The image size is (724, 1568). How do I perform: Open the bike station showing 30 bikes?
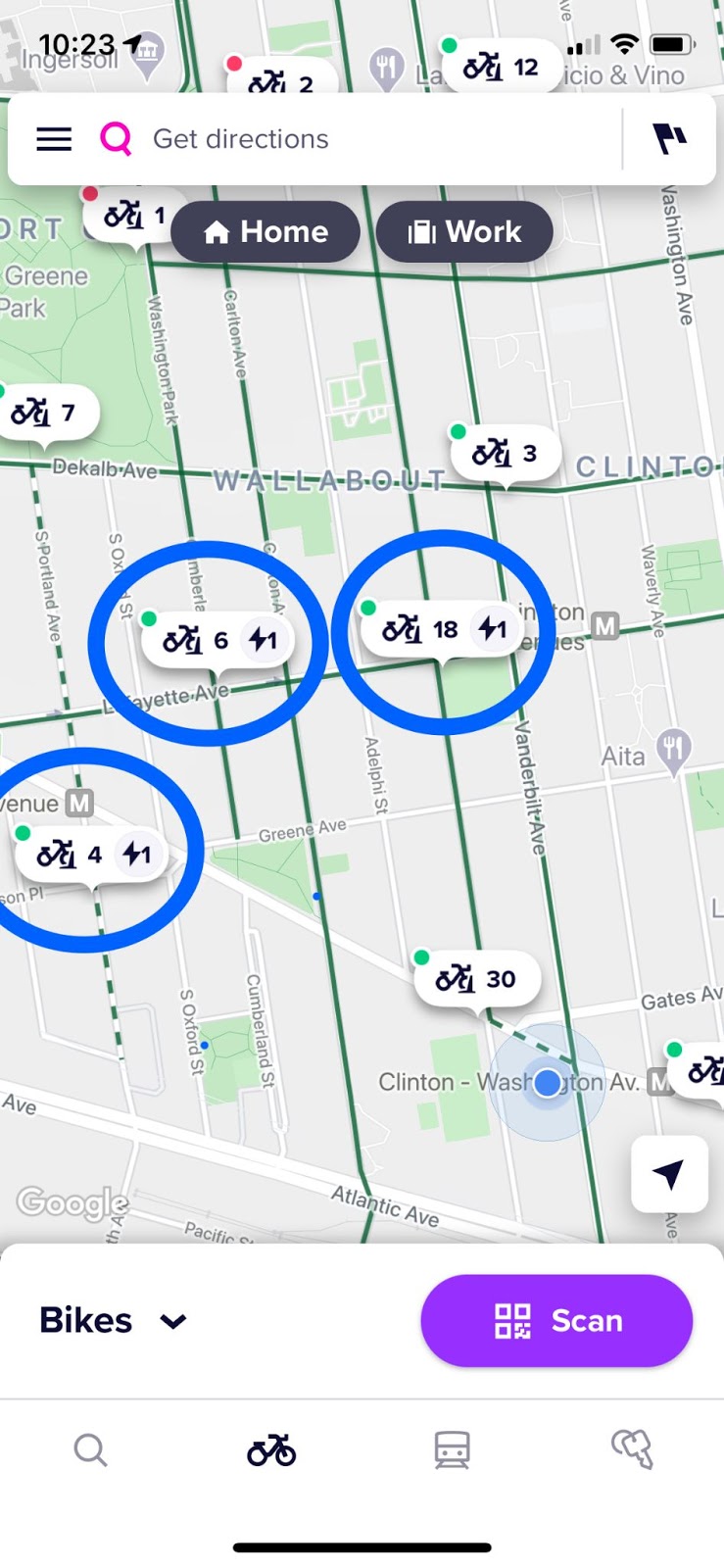click(x=477, y=978)
